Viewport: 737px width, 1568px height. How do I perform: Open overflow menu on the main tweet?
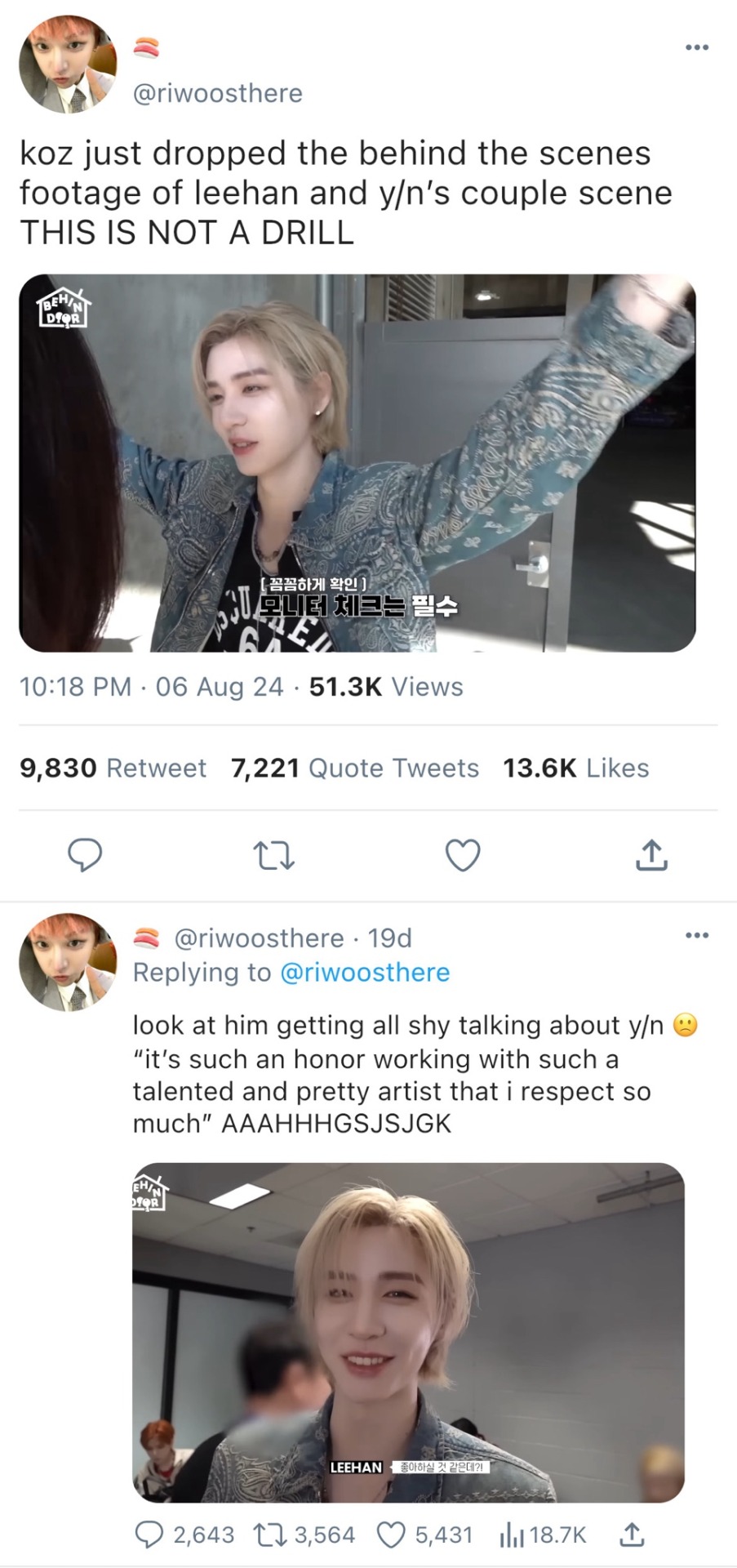point(696,47)
